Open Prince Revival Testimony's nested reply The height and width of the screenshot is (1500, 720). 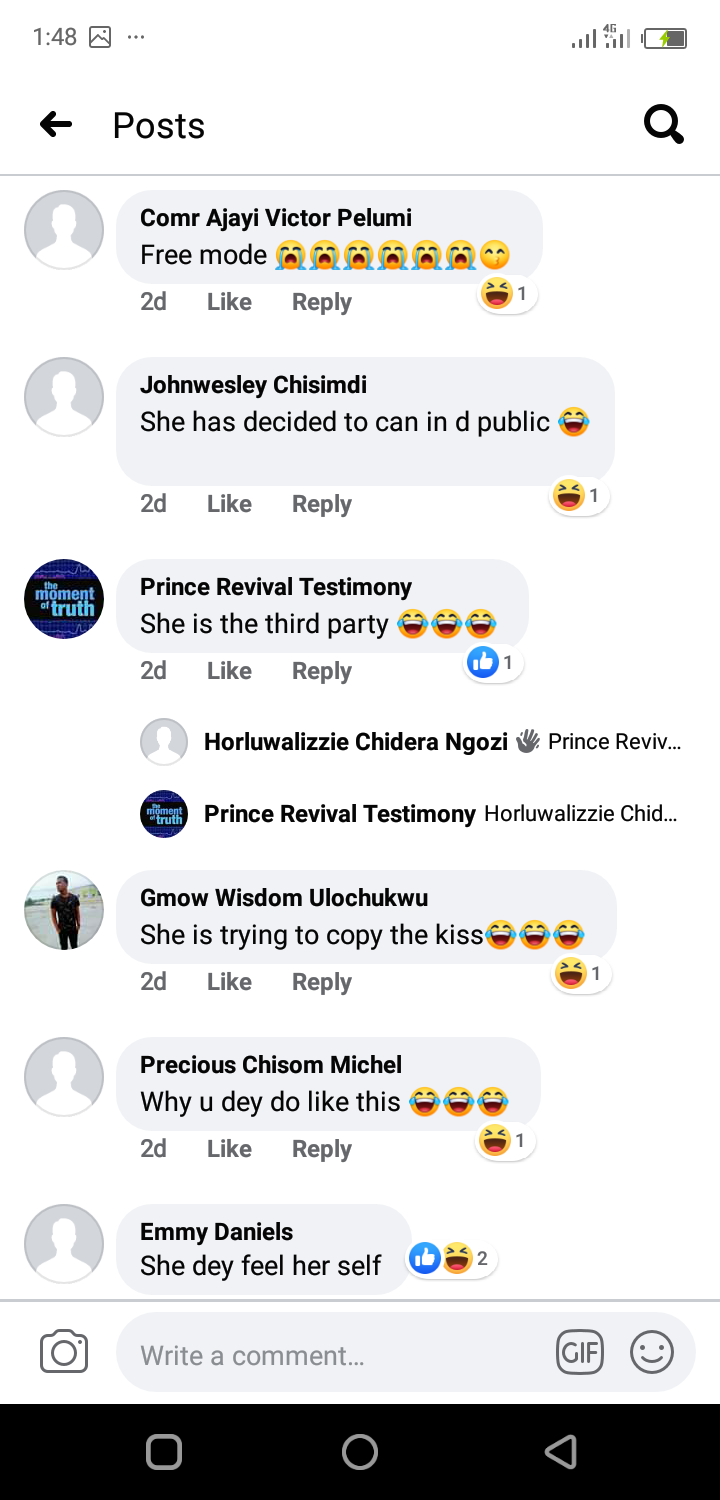(440, 814)
